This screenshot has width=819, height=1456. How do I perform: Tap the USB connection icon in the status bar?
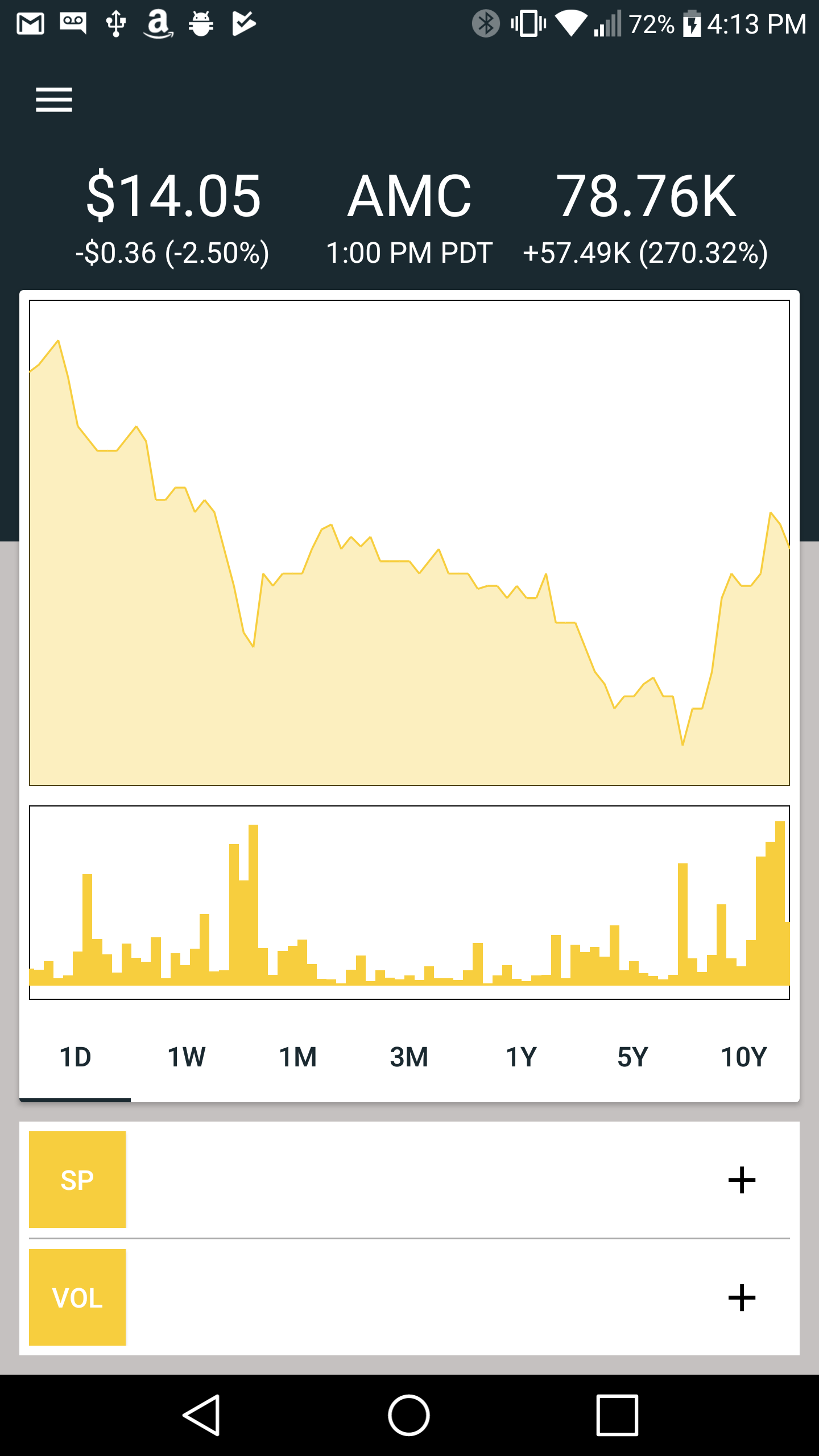(115, 23)
